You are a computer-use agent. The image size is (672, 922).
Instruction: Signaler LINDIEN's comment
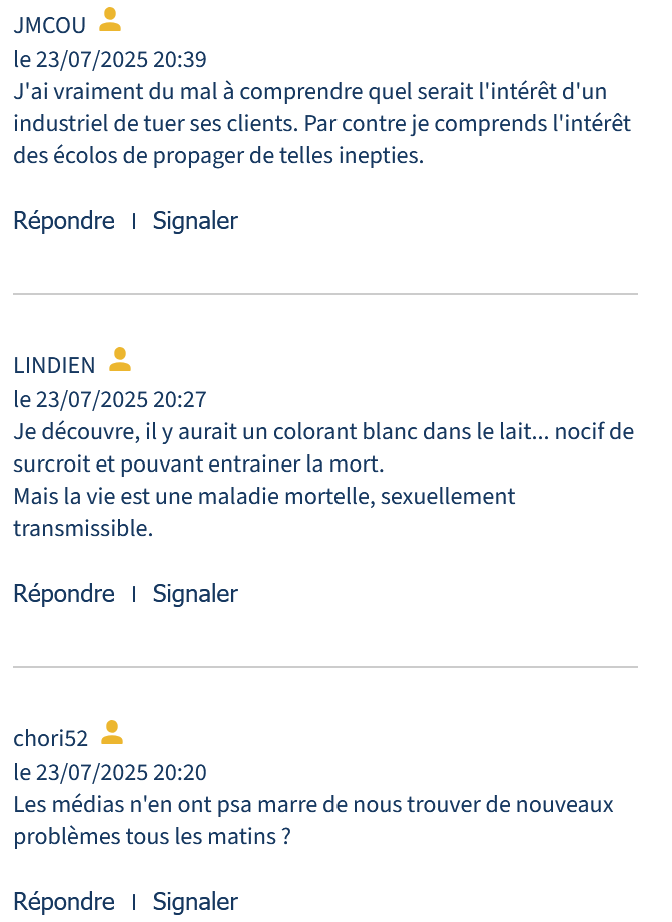click(x=195, y=594)
